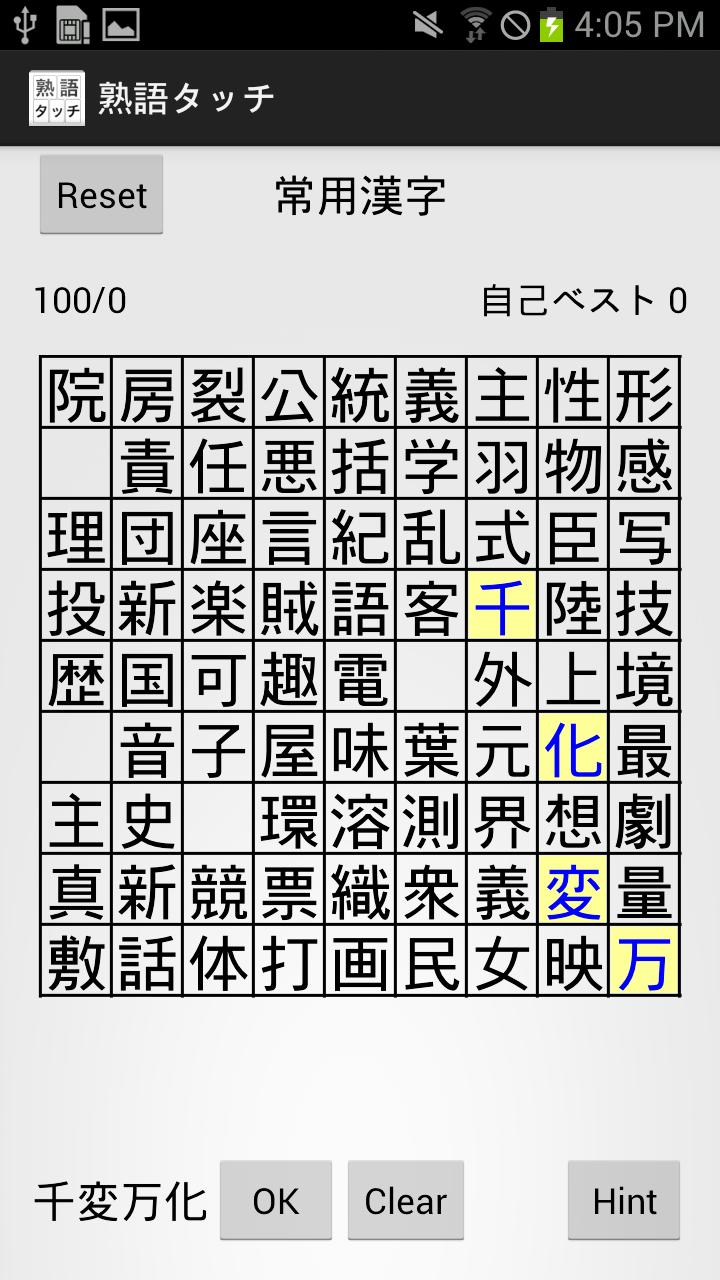720x1280 pixels.
Task: Choose the 織 tile
Action: point(360,890)
